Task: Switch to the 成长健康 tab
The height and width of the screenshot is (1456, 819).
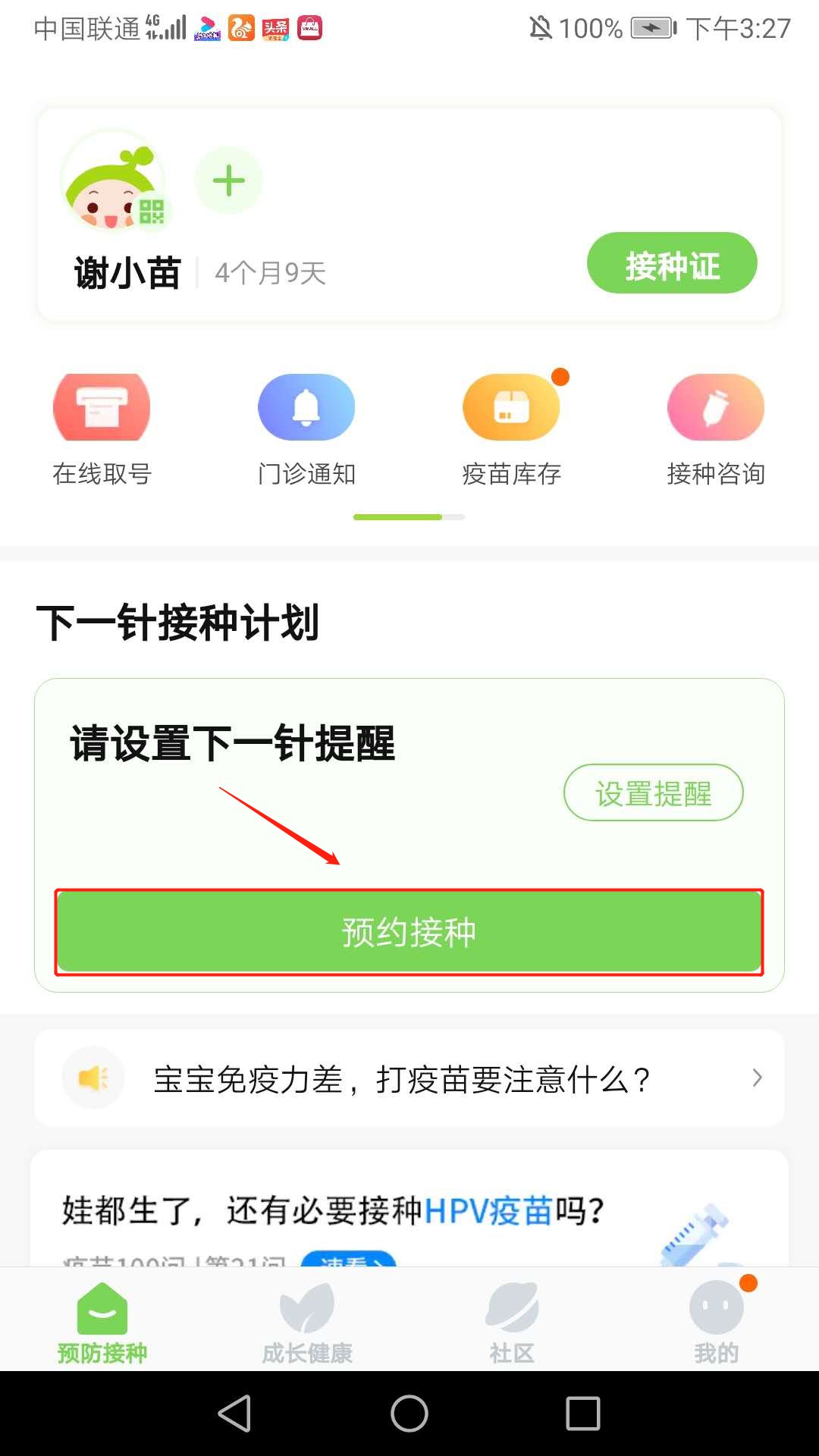Action: (x=306, y=1323)
